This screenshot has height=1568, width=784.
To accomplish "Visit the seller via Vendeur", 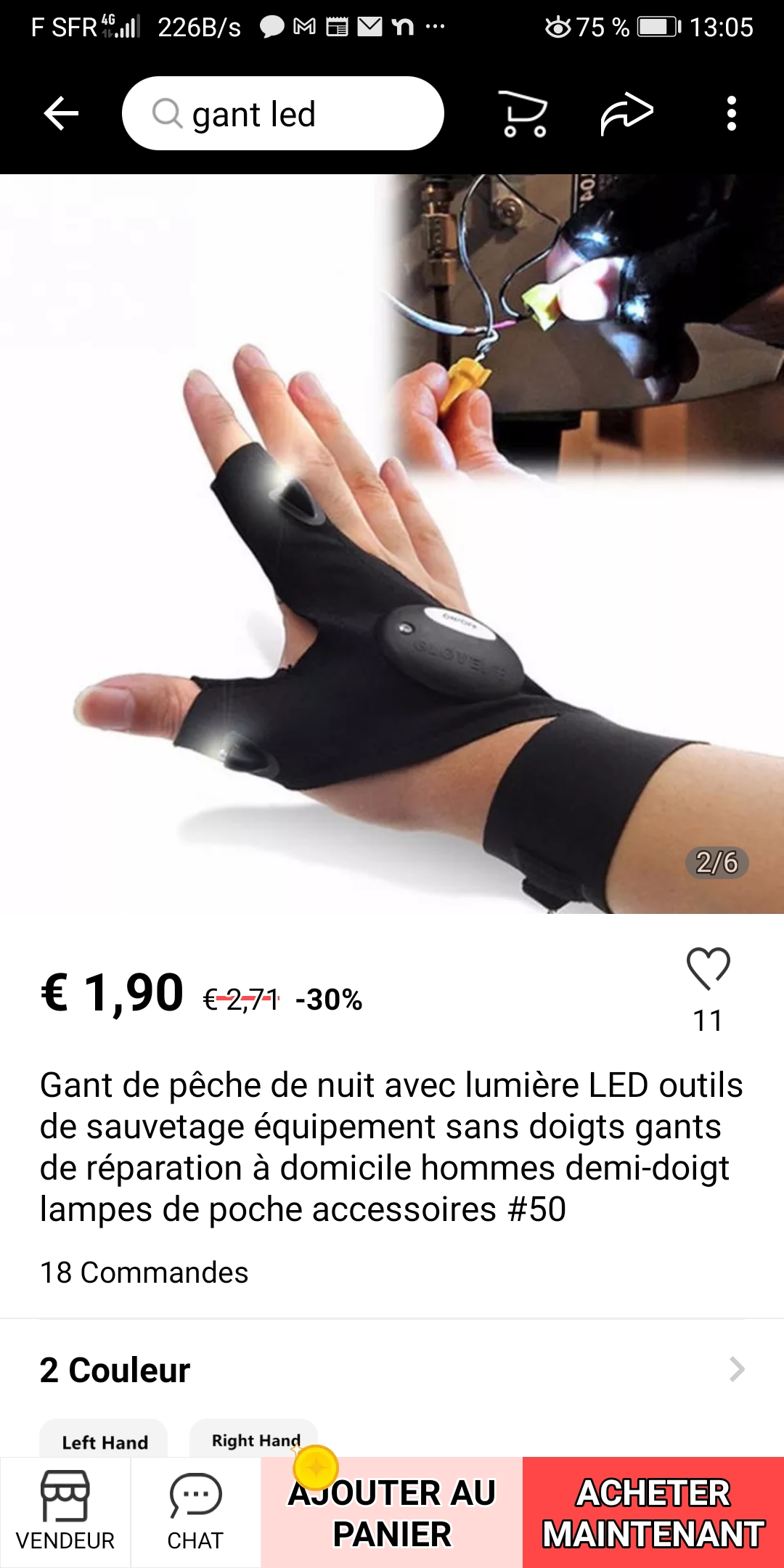I will click(65, 1512).
